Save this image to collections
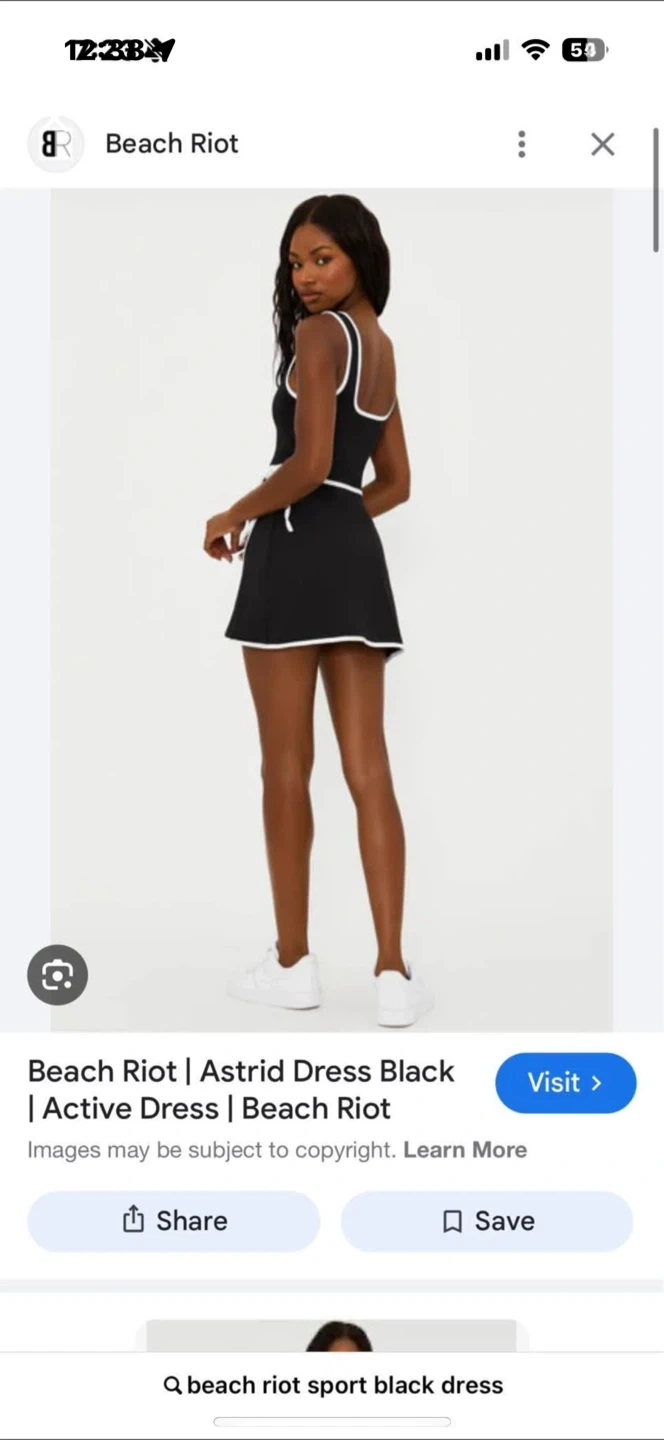 coord(487,1220)
